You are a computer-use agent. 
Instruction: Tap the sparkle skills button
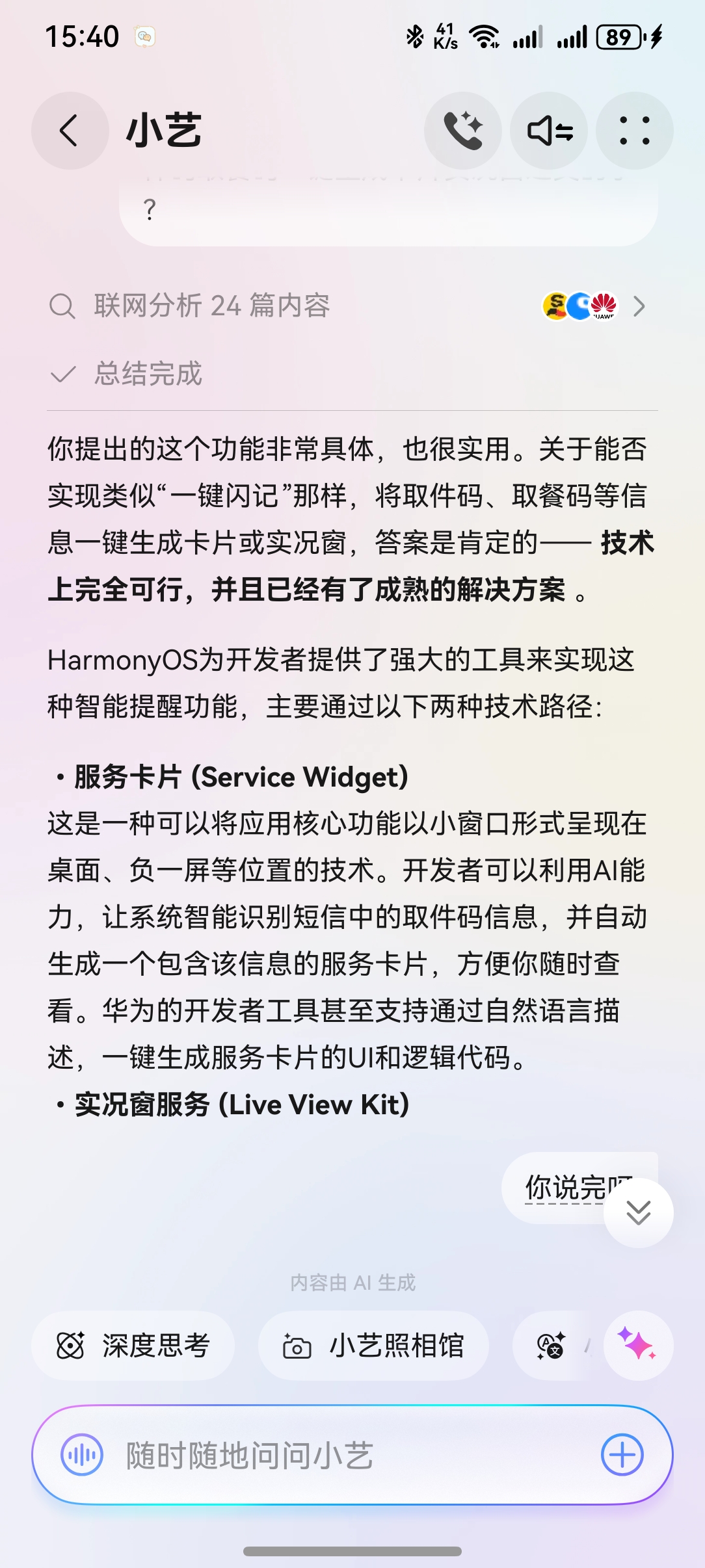(637, 1345)
